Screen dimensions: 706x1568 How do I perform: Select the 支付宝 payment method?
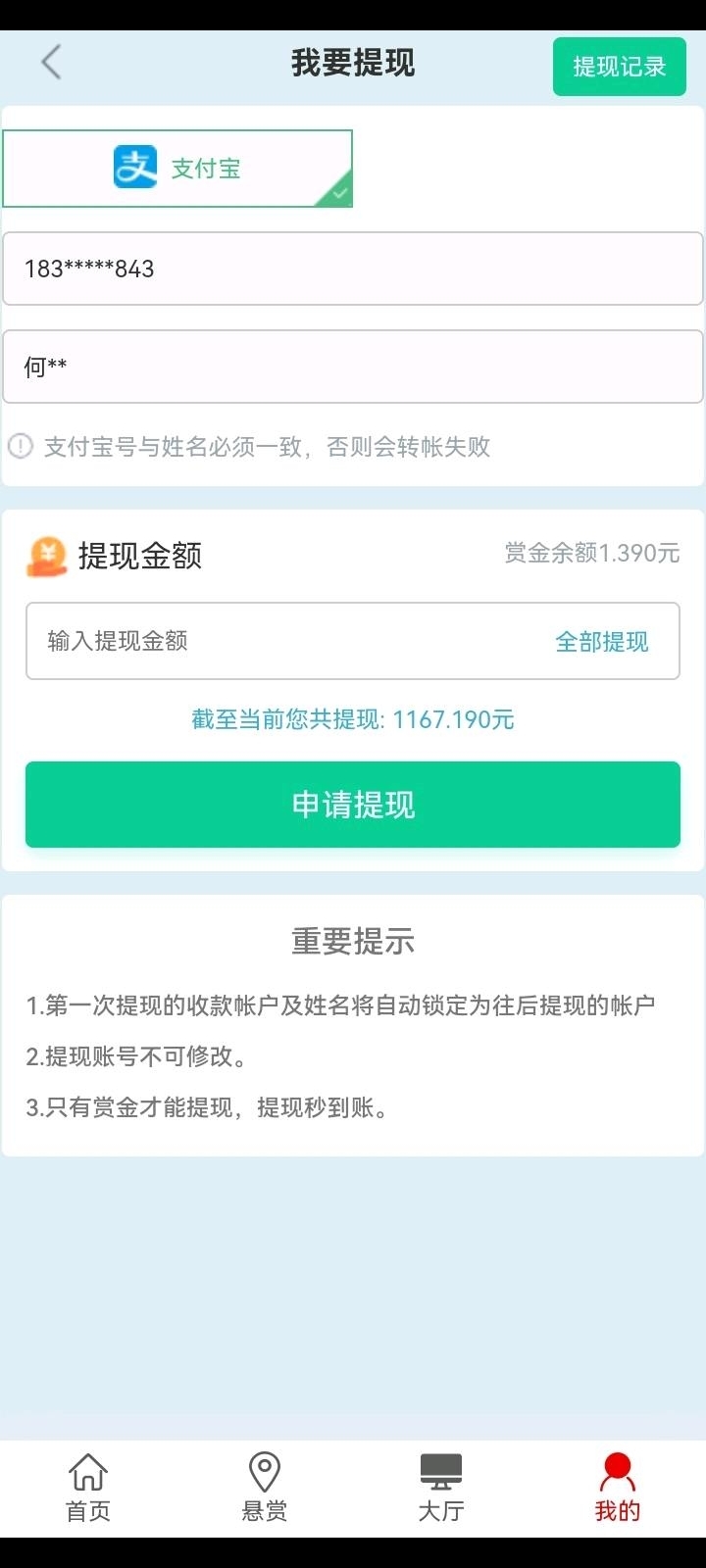(177, 169)
